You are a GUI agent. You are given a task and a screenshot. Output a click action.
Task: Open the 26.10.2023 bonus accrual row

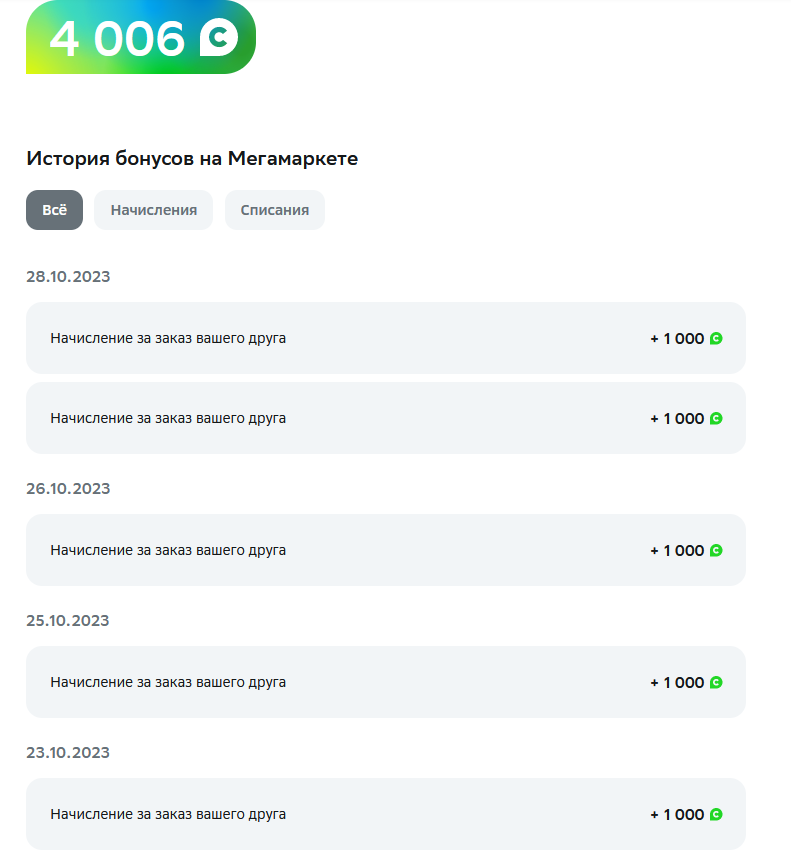click(386, 550)
